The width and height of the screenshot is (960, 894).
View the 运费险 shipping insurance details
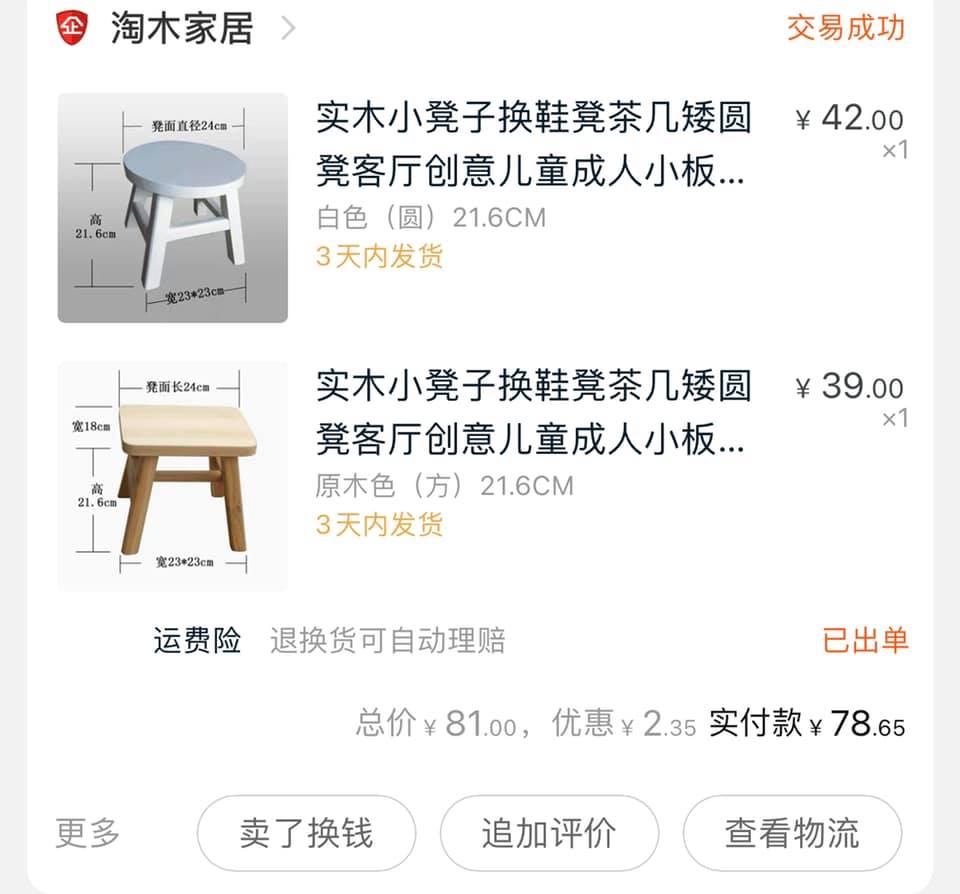pos(198,640)
